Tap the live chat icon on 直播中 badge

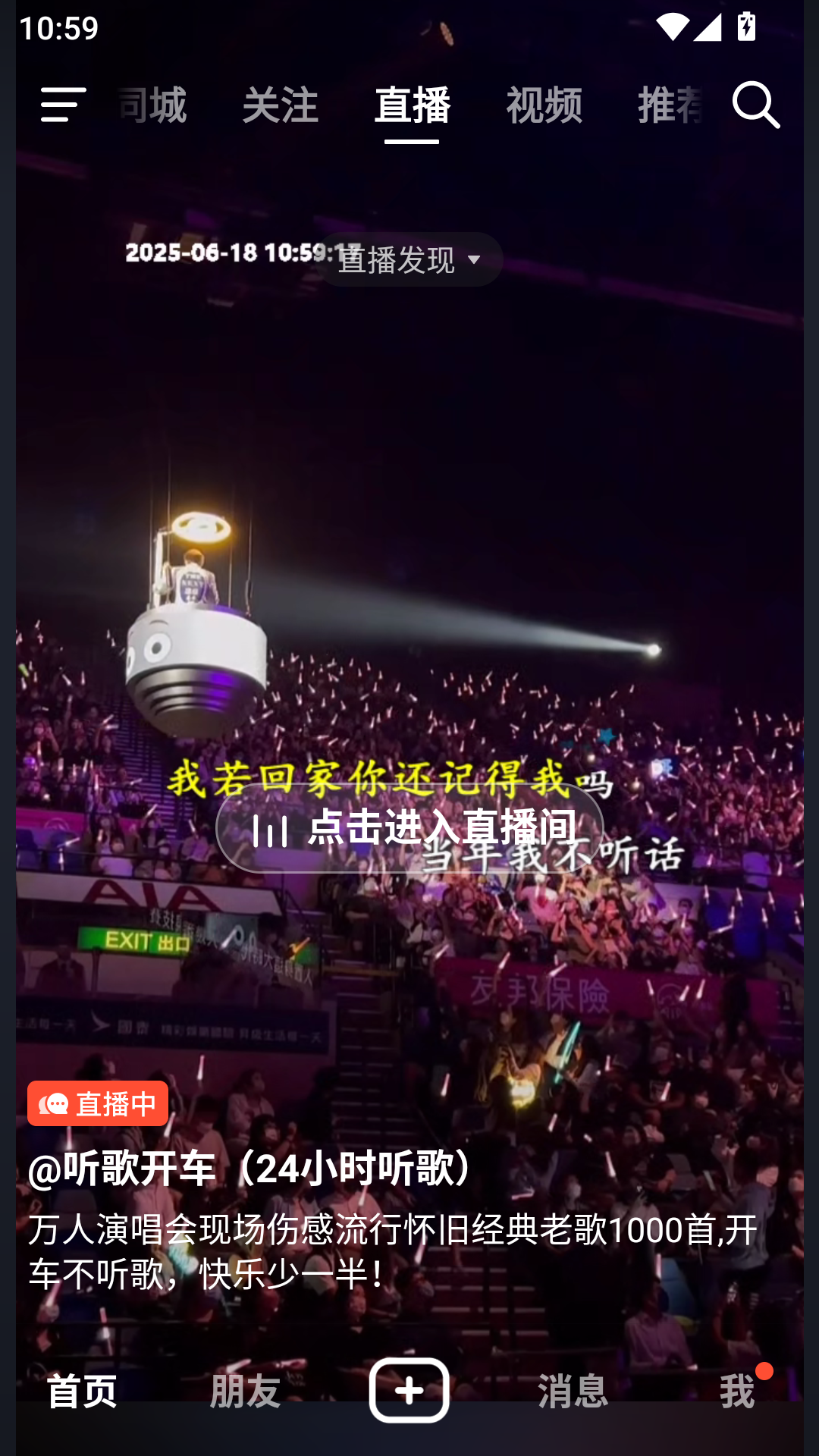pyautogui.click(x=52, y=1103)
